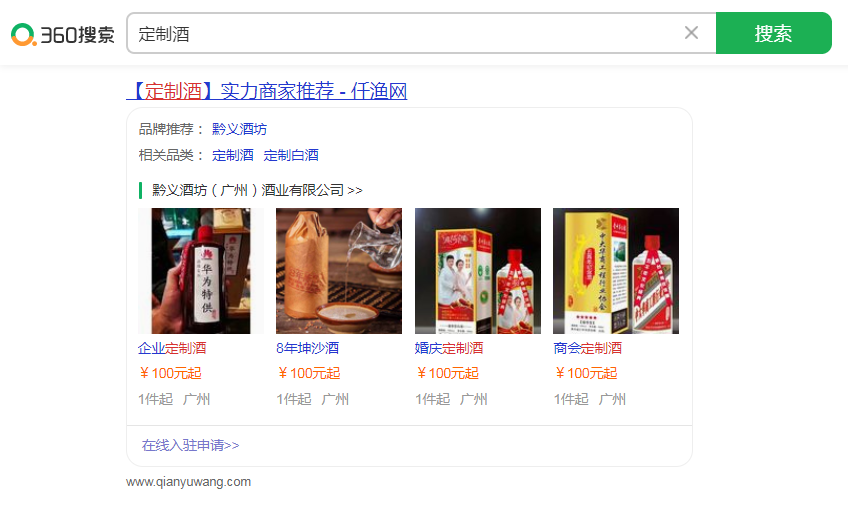Open the 8年坤沙酒 title link

[x=307, y=348]
